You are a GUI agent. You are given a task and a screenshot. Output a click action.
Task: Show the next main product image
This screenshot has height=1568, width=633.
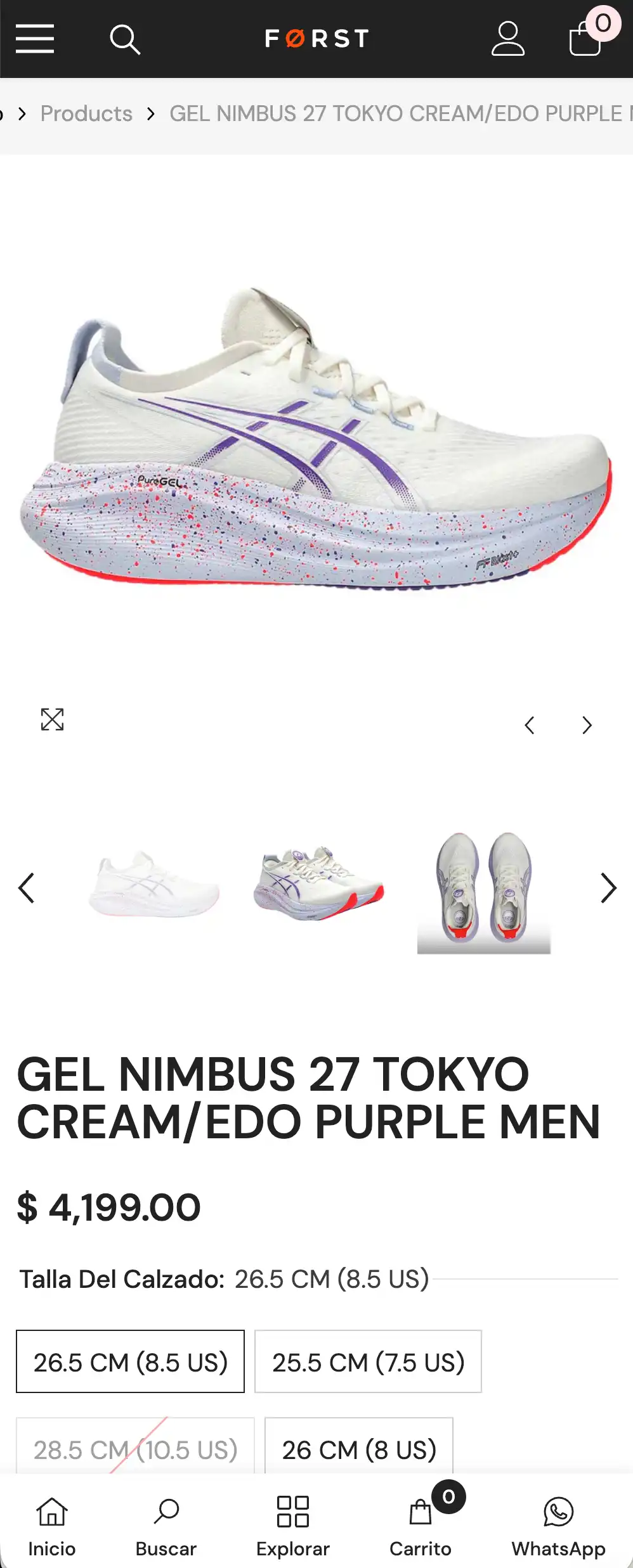coord(587,725)
